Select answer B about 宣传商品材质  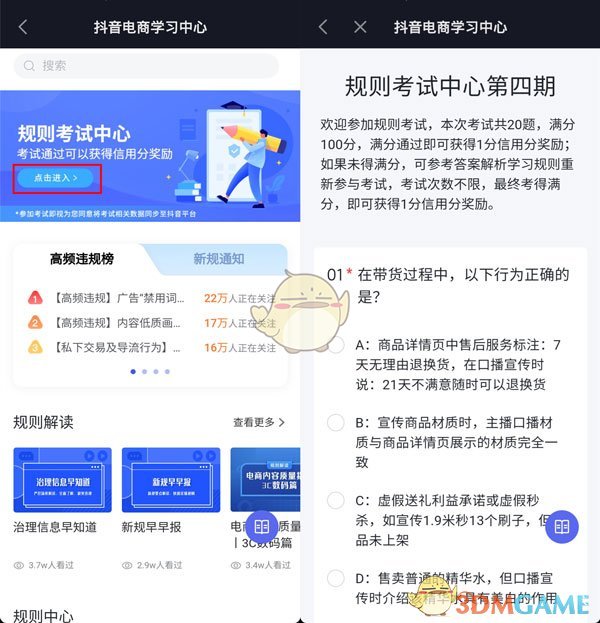336,423
